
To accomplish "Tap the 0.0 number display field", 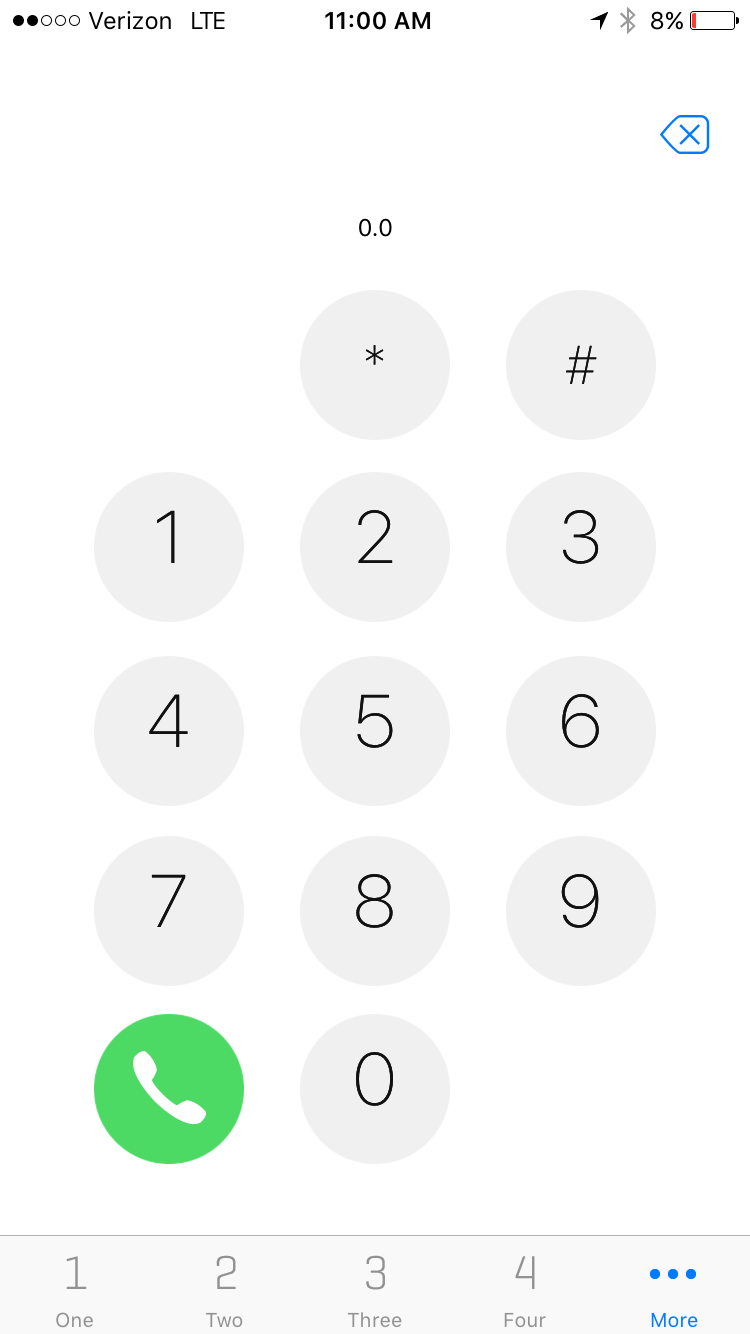I will 375,227.
